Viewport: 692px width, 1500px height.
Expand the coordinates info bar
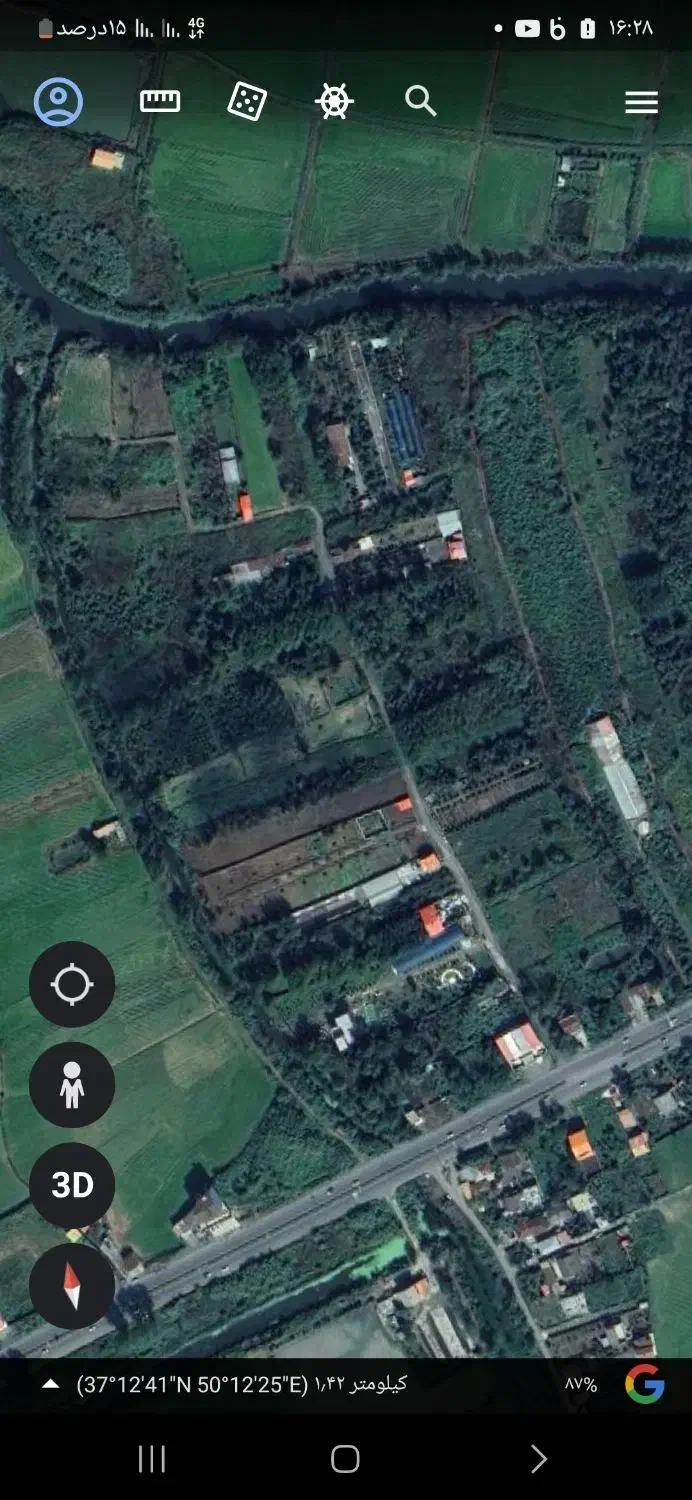(x=50, y=1385)
